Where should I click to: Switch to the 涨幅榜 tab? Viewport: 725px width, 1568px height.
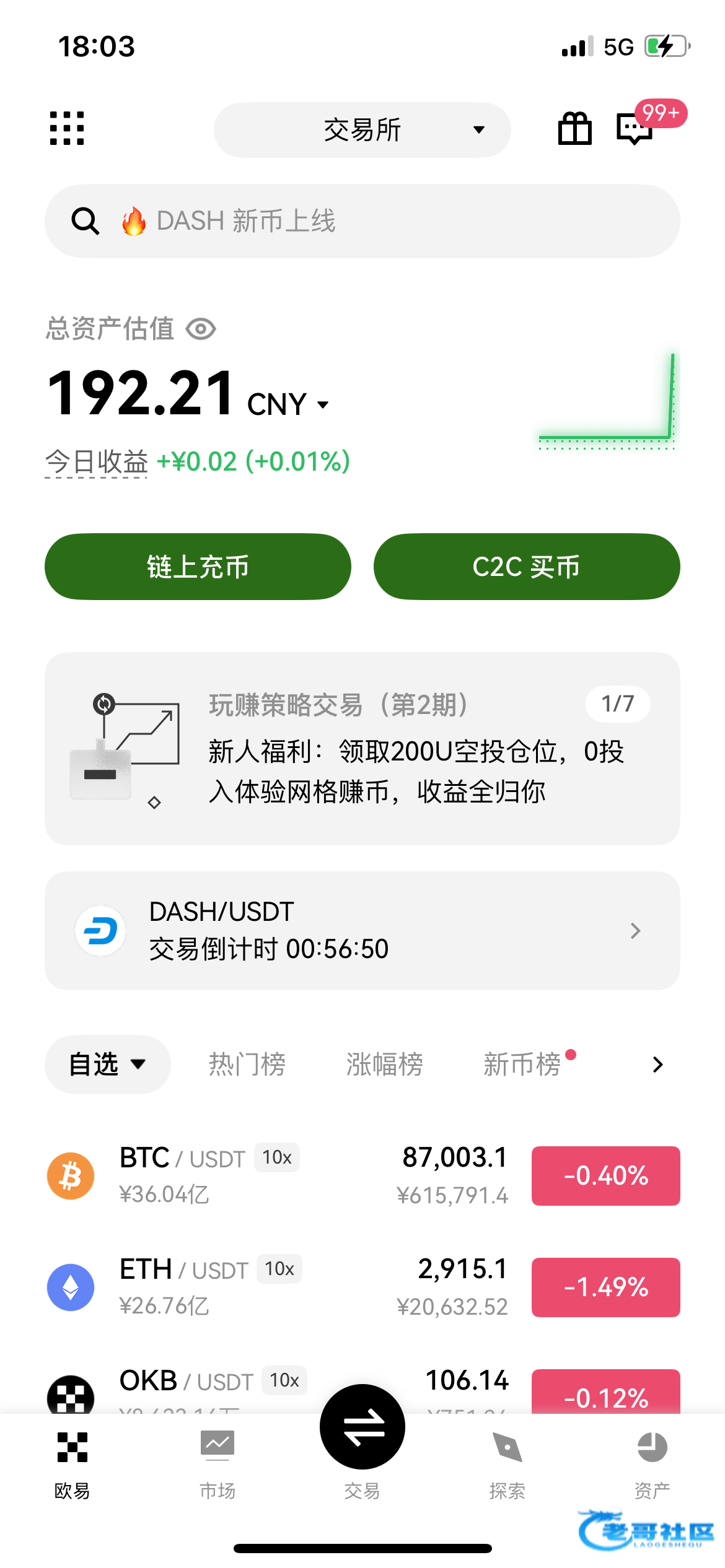[384, 1065]
